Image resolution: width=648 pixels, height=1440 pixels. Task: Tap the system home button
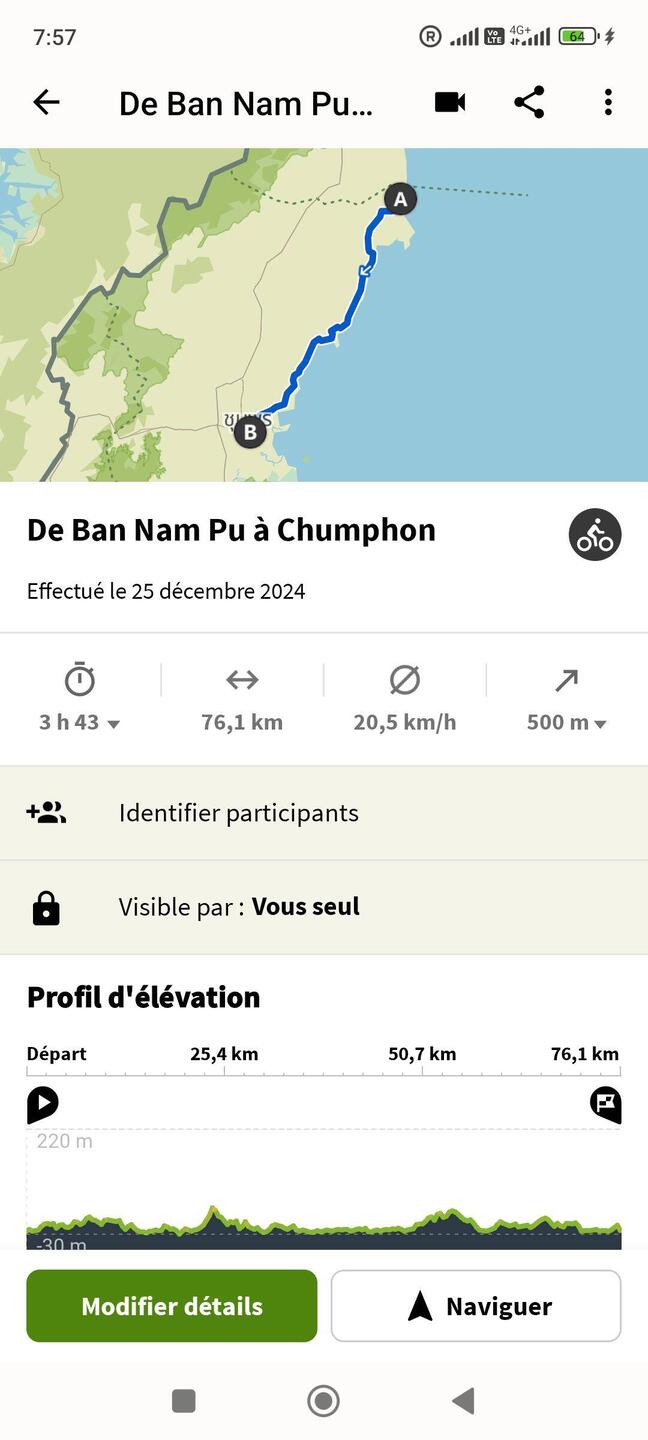pos(323,1401)
